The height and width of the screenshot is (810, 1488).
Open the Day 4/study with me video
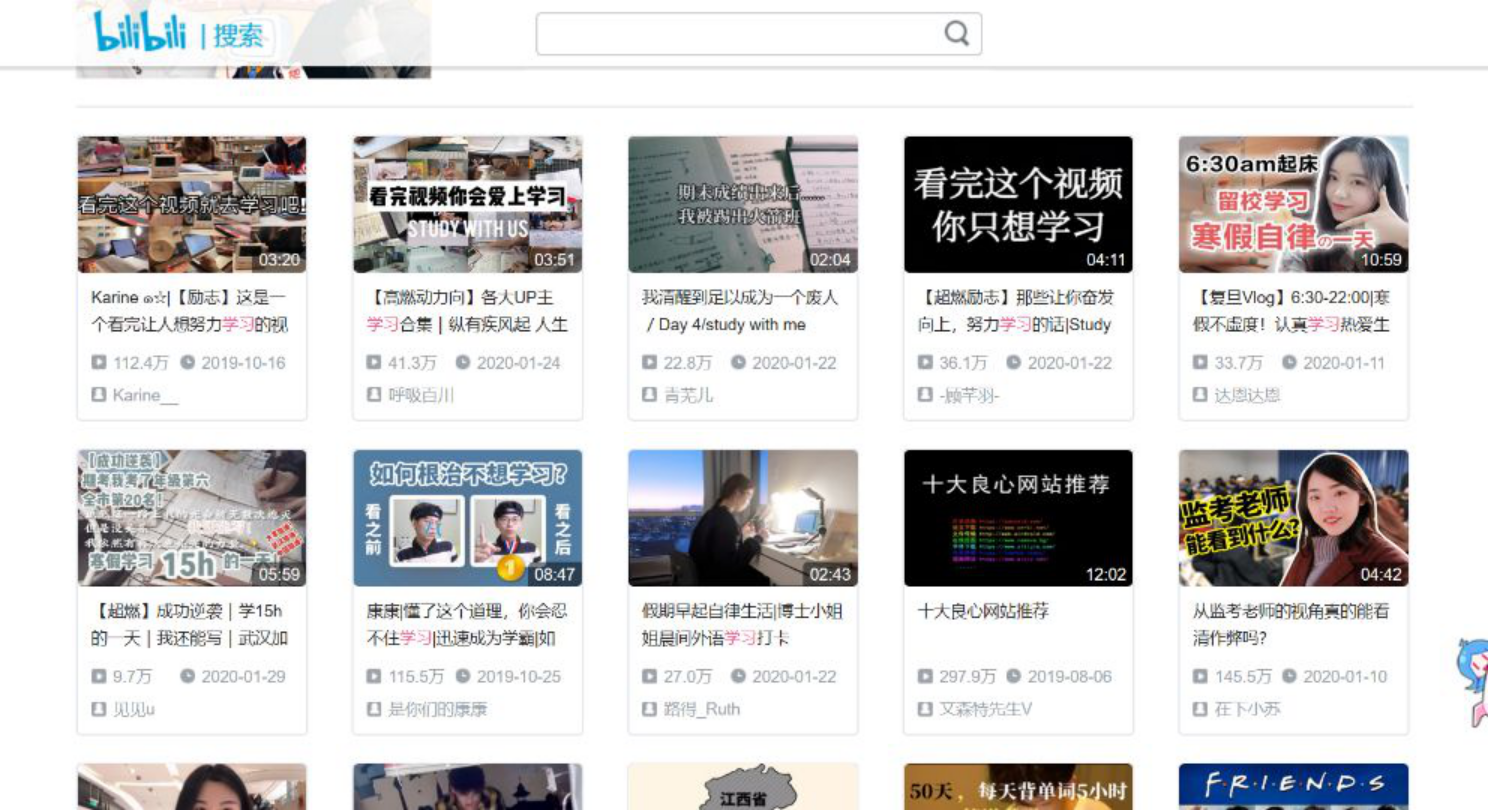[x=742, y=205]
